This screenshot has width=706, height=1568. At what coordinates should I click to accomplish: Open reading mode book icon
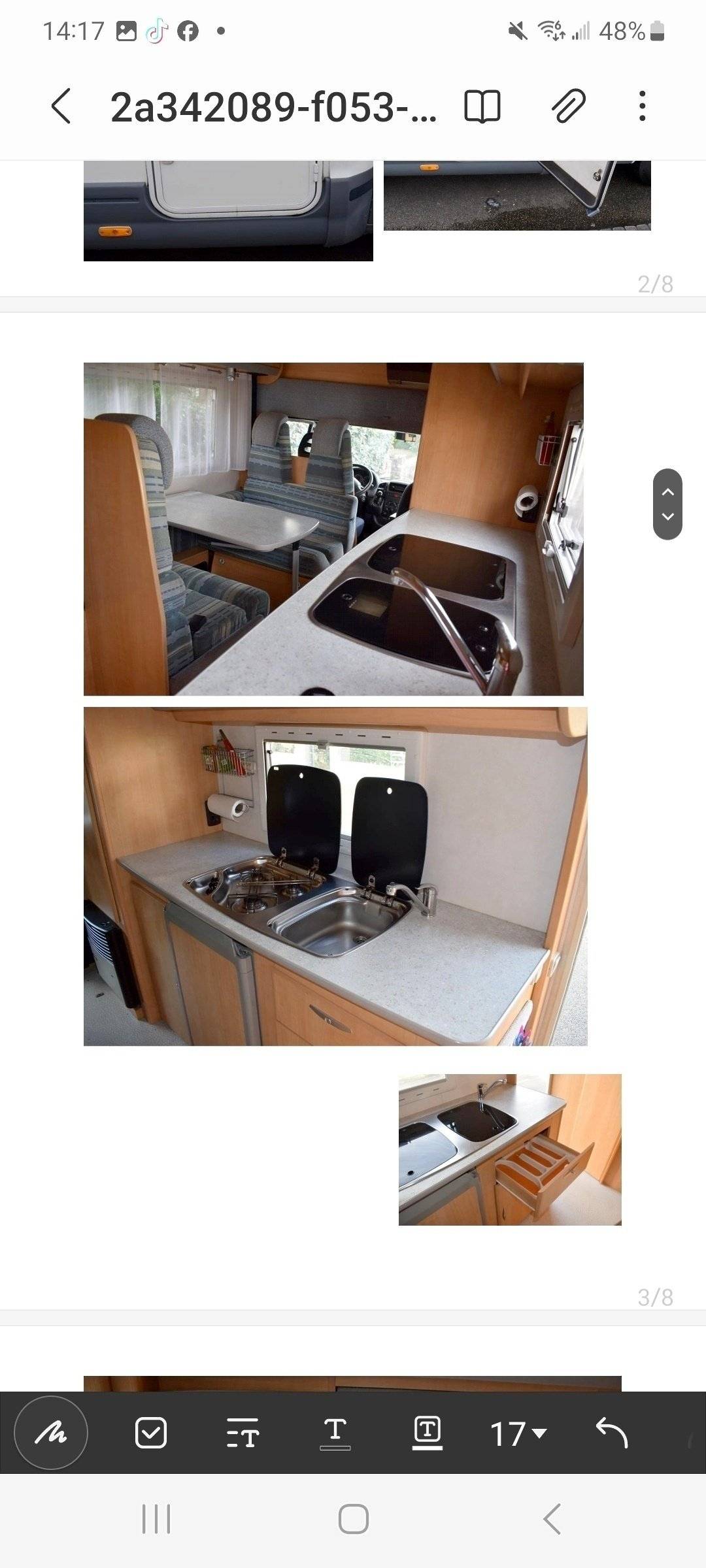pos(482,106)
